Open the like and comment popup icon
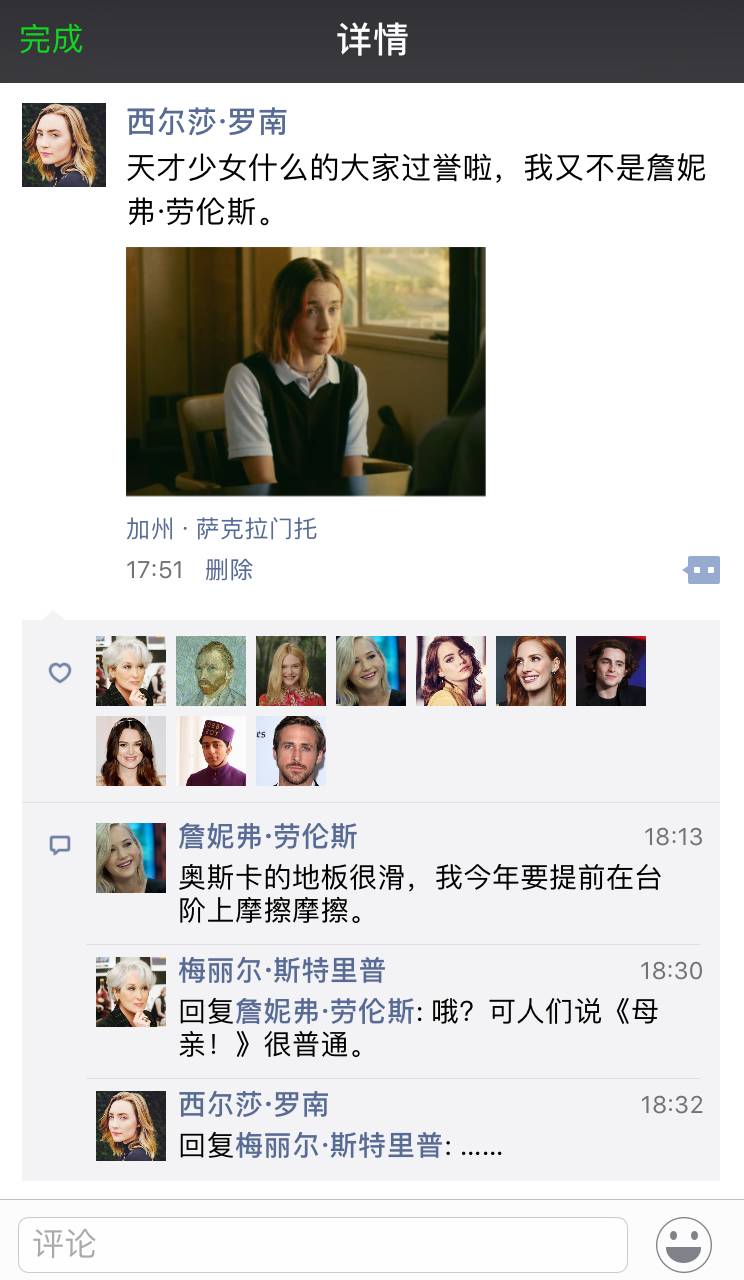Viewport: 744px width, 1280px height. tap(702, 571)
